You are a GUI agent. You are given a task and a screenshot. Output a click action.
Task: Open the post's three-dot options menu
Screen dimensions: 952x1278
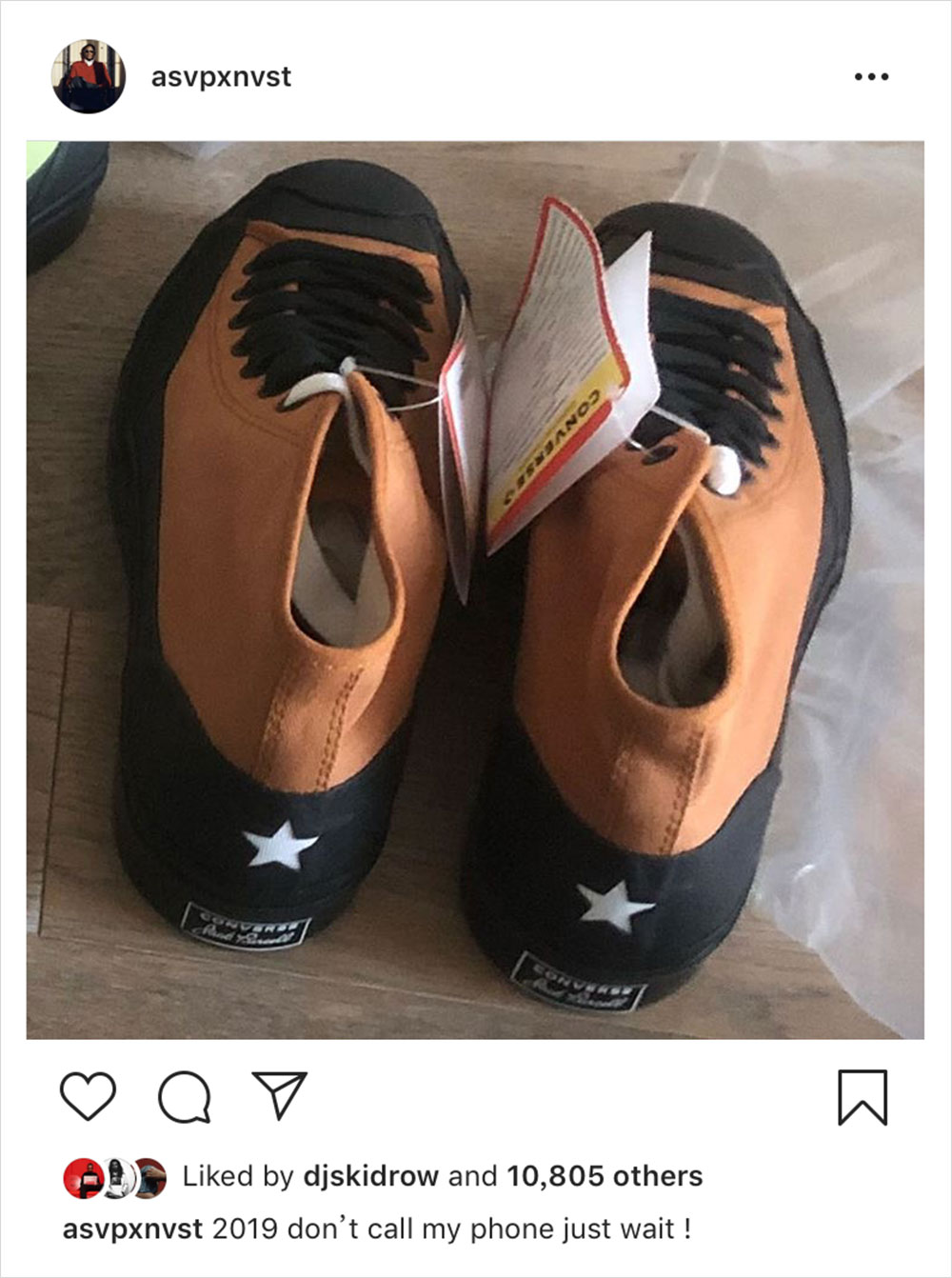click(x=871, y=77)
